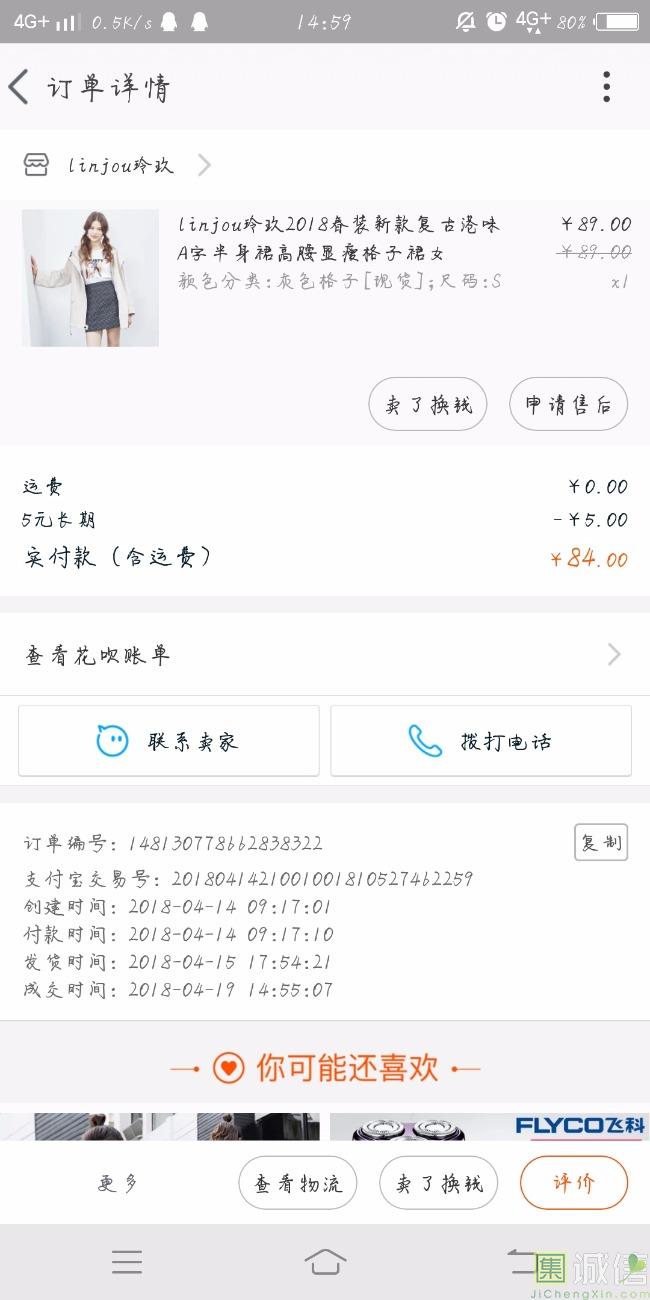Go back from 订单详情 page
The image size is (650, 1300).
(x=20, y=88)
